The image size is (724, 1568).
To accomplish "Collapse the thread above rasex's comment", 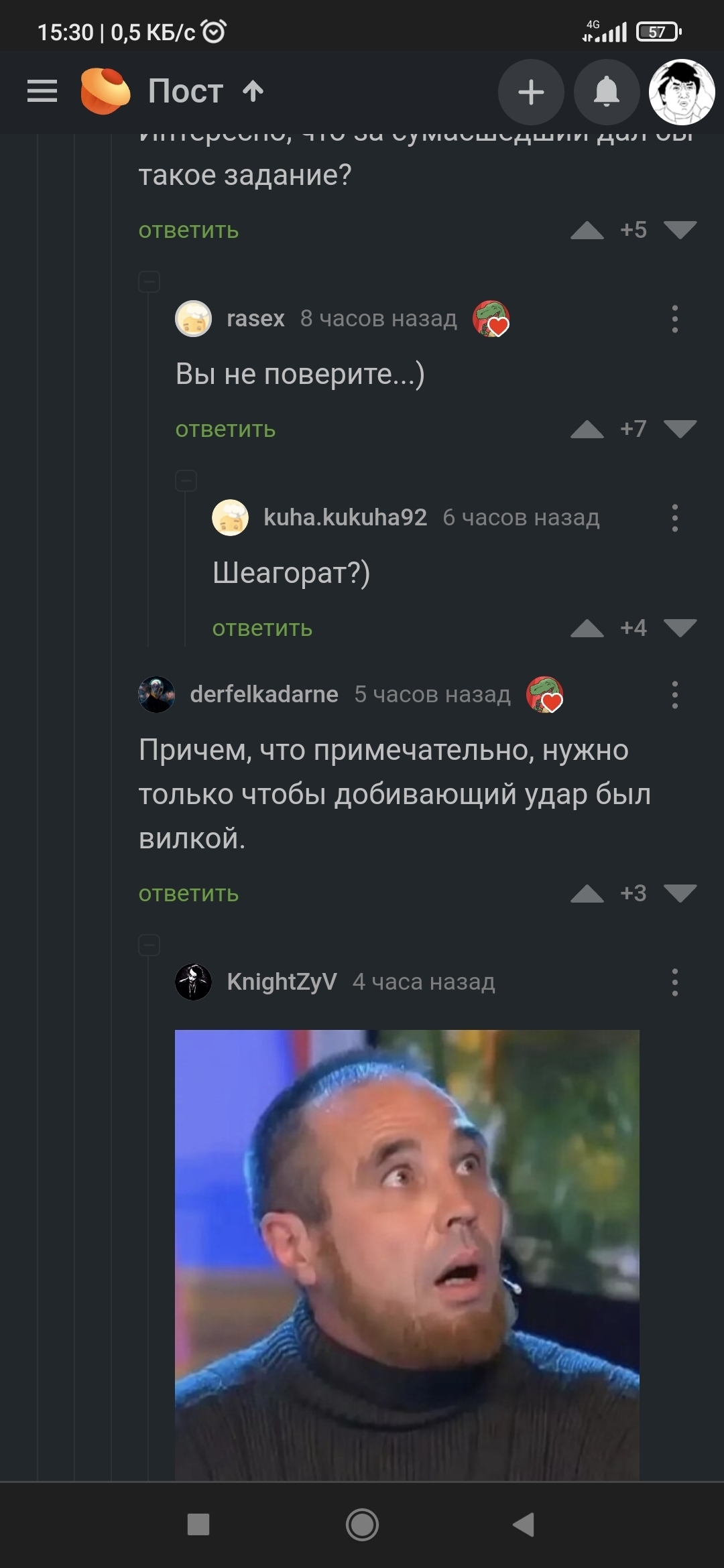I will click(149, 281).
